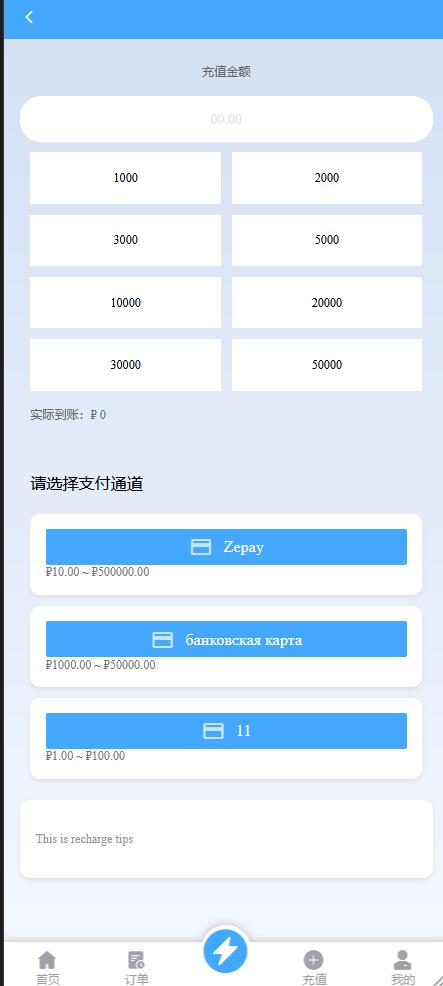Switch to the 充值 recharge tab
The width and height of the screenshot is (443, 986).
pos(313,968)
